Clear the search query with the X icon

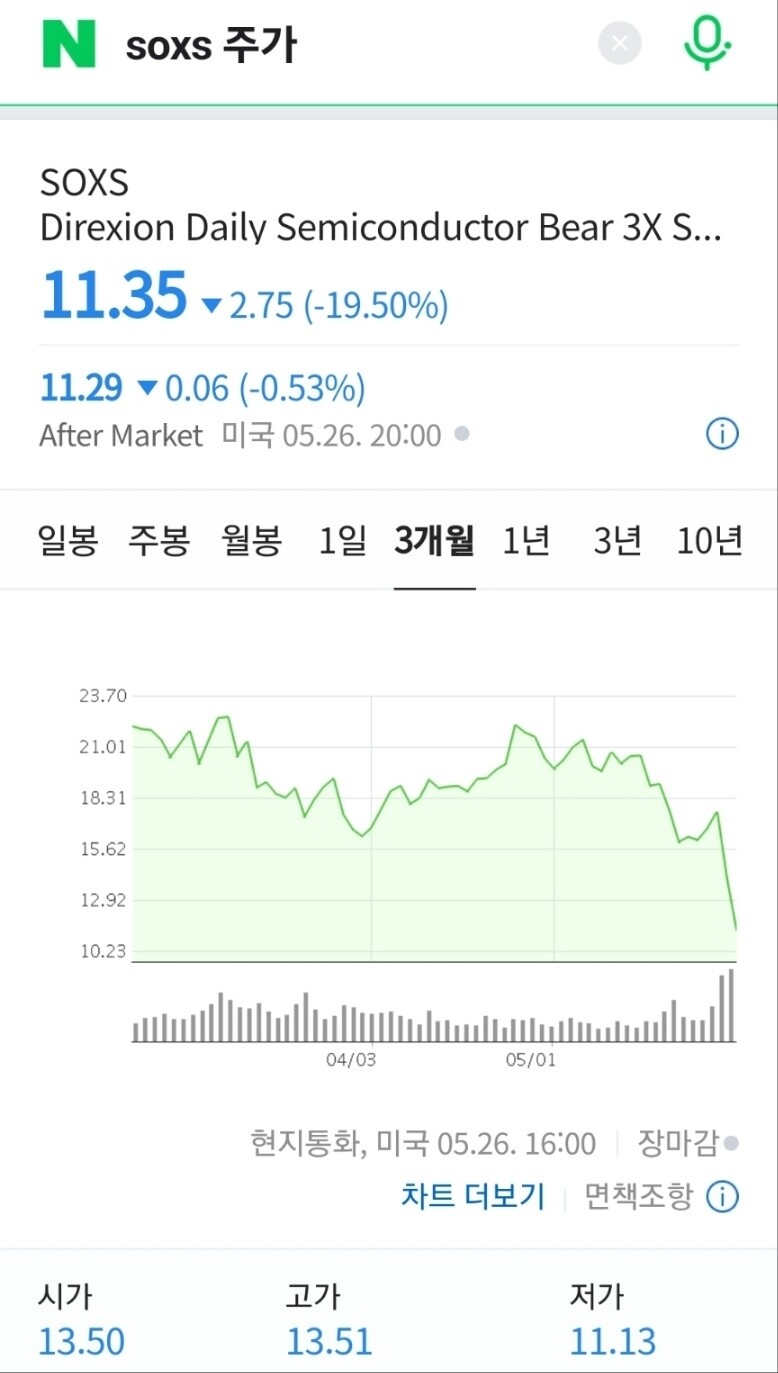point(619,43)
